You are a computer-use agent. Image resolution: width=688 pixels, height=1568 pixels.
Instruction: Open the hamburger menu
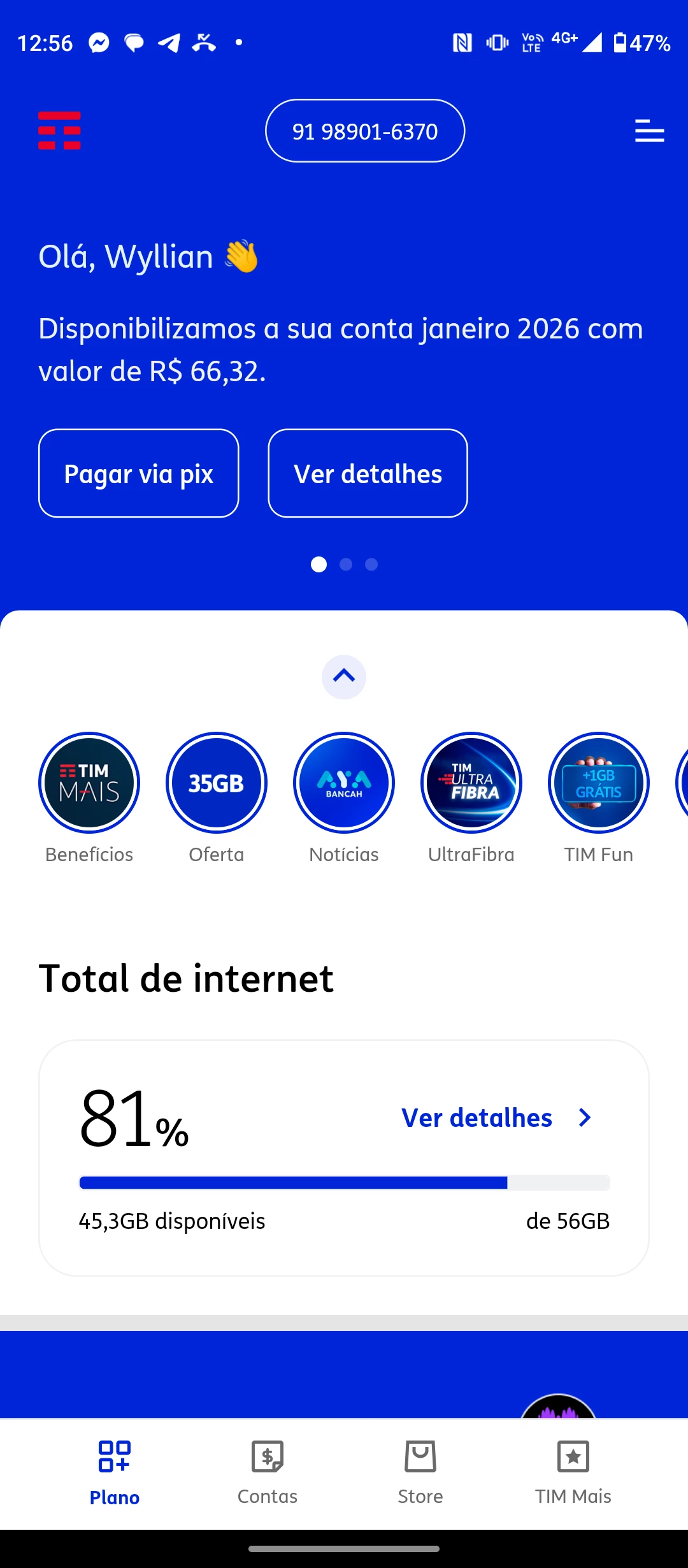(649, 131)
